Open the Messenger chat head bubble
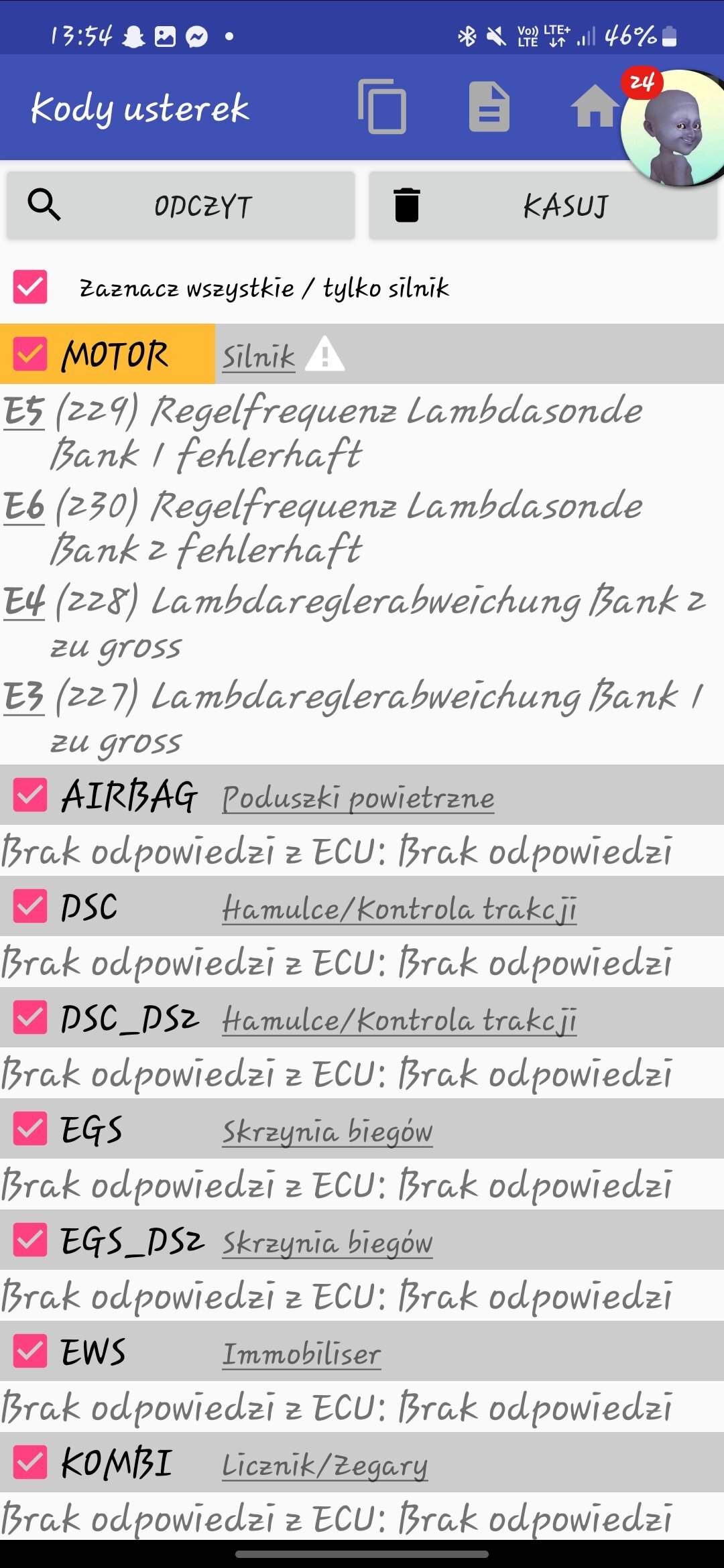 point(673,127)
